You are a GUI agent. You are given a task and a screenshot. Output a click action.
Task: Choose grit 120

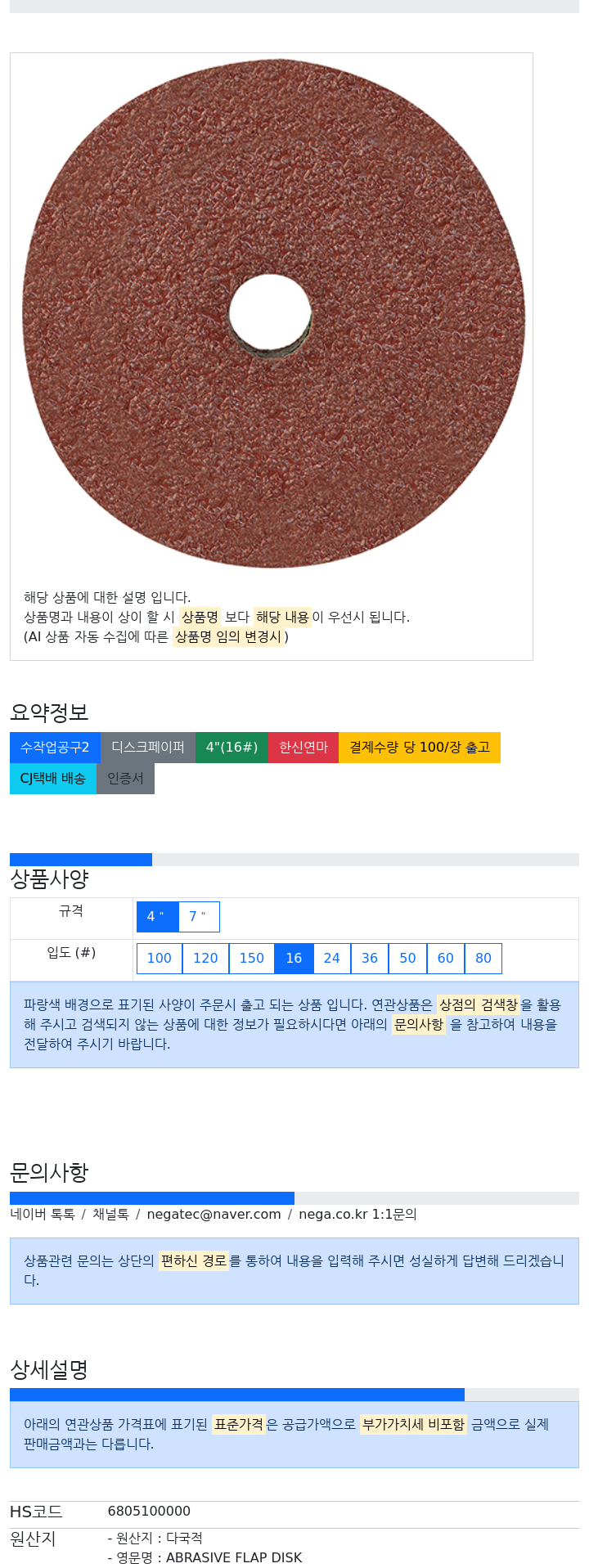[x=205, y=958]
